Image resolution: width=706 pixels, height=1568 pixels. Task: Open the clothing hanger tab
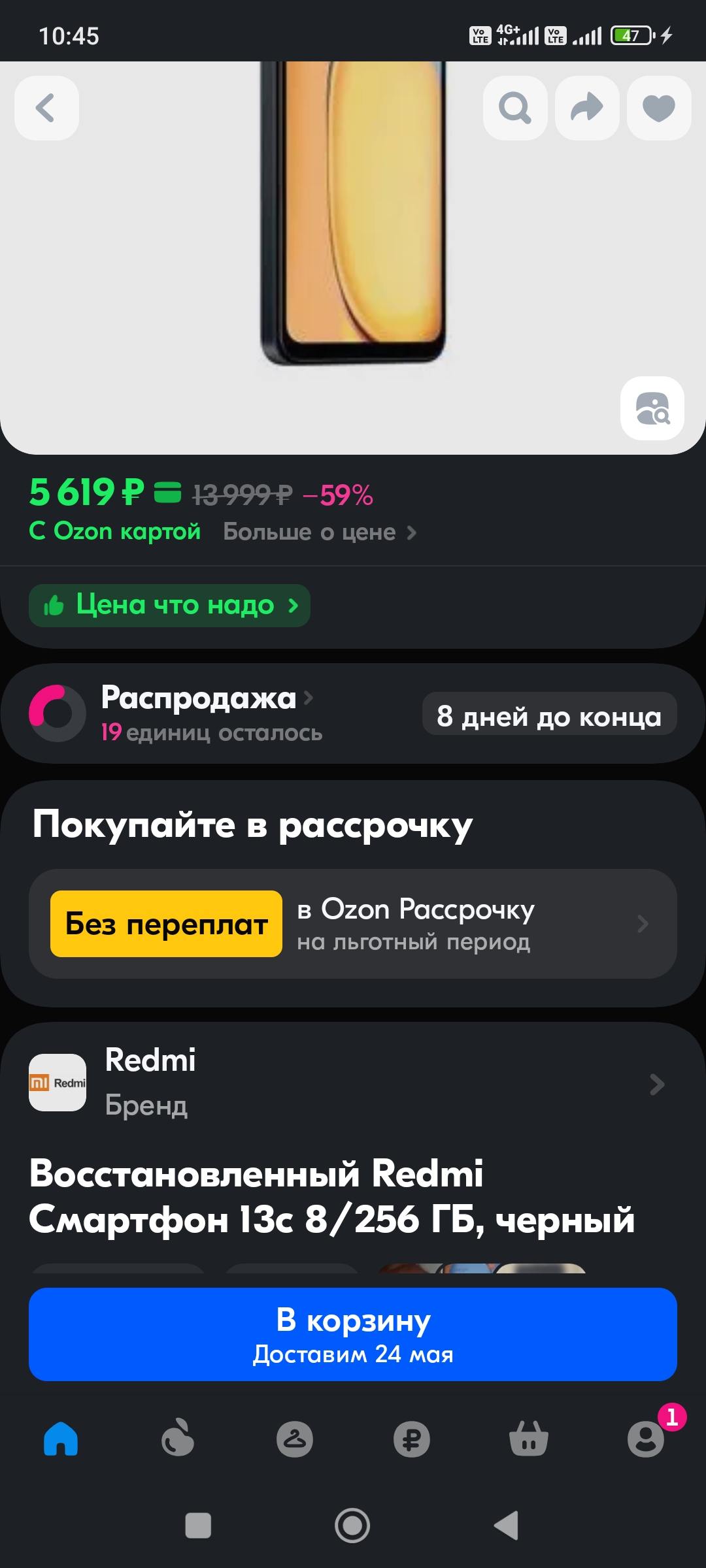tap(295, 1439)
